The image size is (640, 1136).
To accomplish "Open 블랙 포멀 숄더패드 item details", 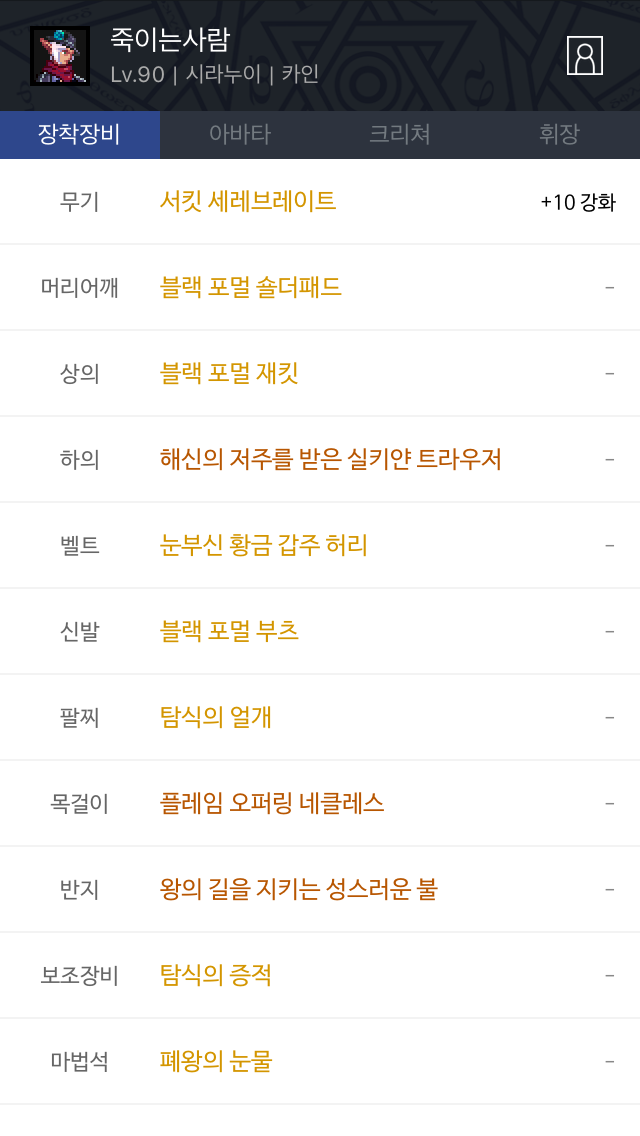I will pyautogui.click(x=250, y=287).
